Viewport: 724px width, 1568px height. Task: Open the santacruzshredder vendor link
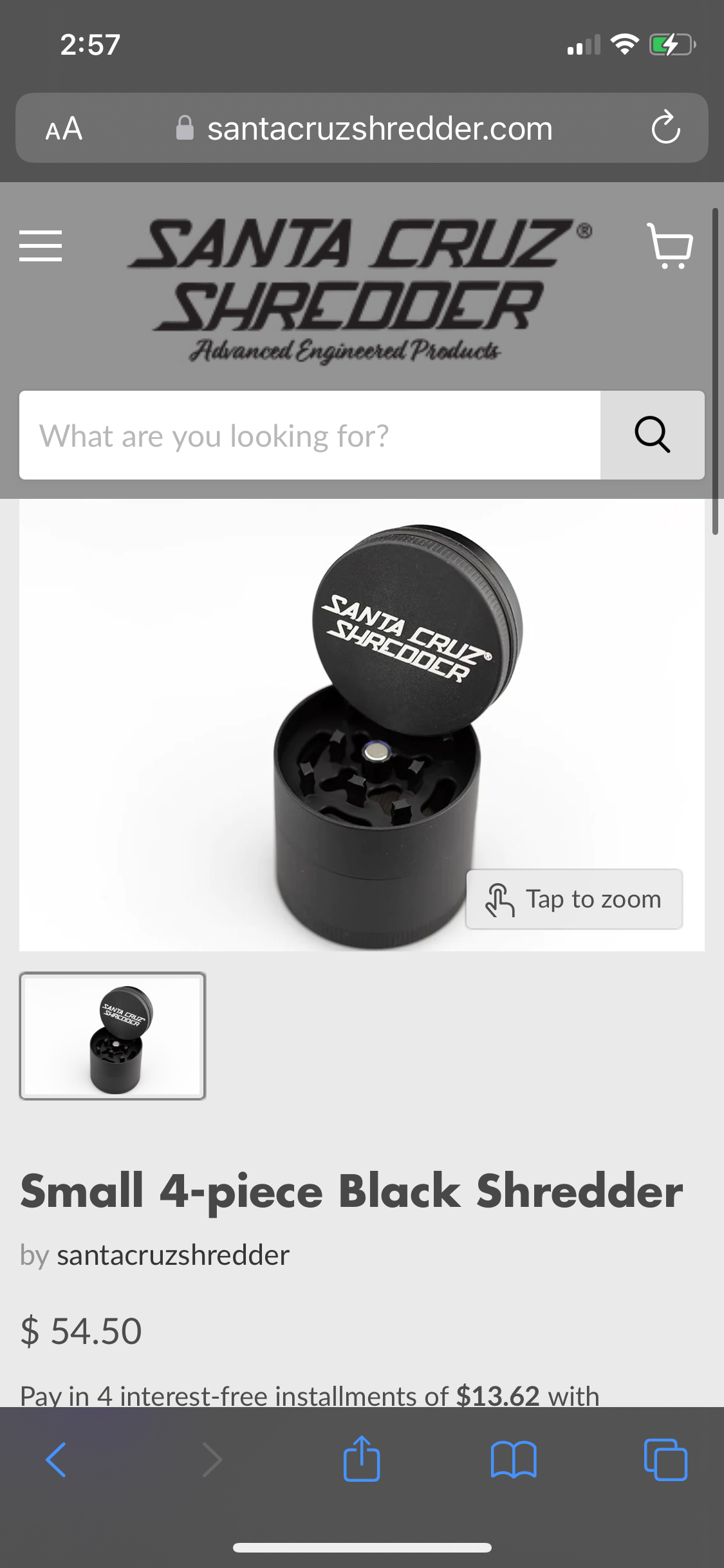(173, 1255)
